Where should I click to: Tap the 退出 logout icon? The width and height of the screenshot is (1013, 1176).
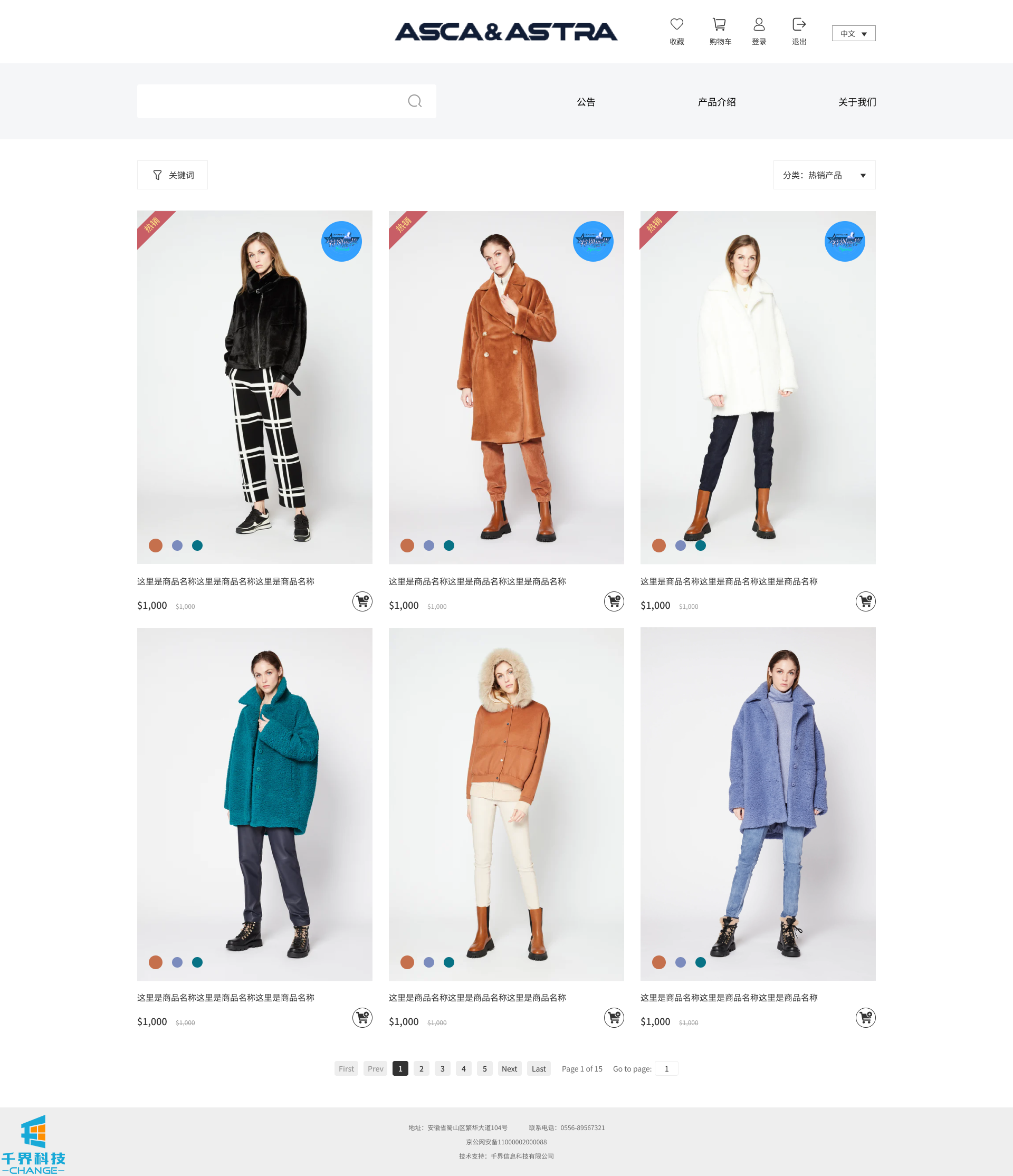coord(798,25)
